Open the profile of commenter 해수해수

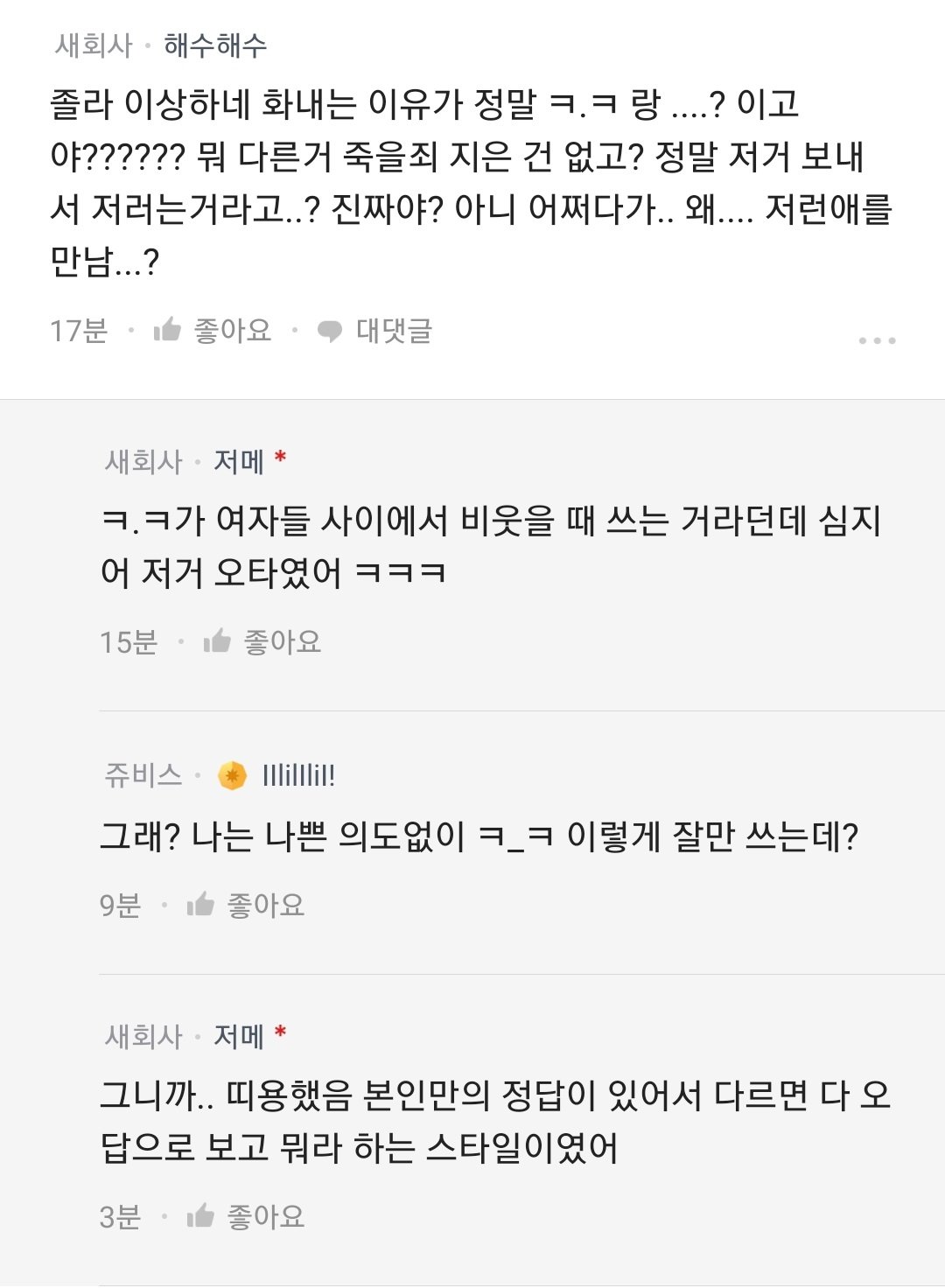[215, 45]
